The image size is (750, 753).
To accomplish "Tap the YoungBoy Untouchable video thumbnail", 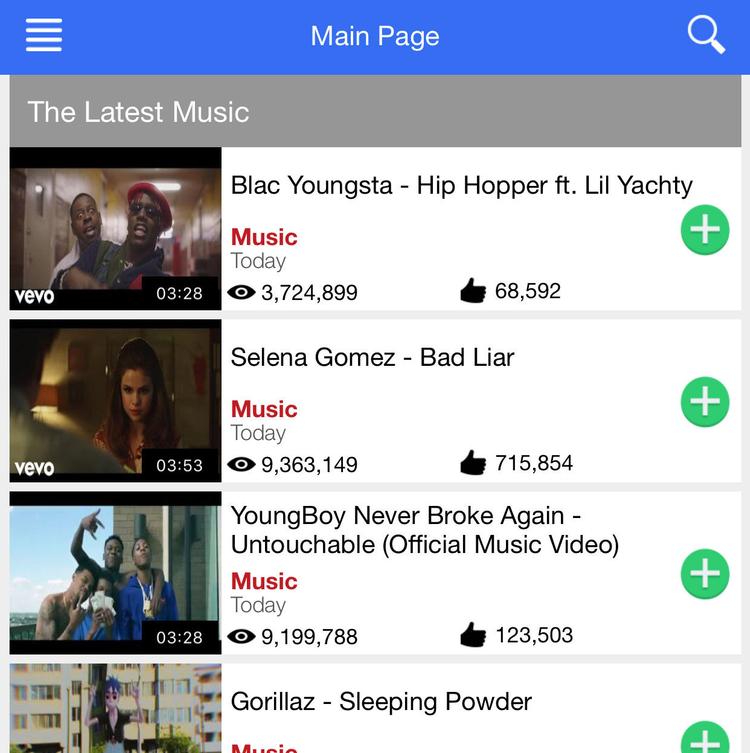I will (114, 573).
